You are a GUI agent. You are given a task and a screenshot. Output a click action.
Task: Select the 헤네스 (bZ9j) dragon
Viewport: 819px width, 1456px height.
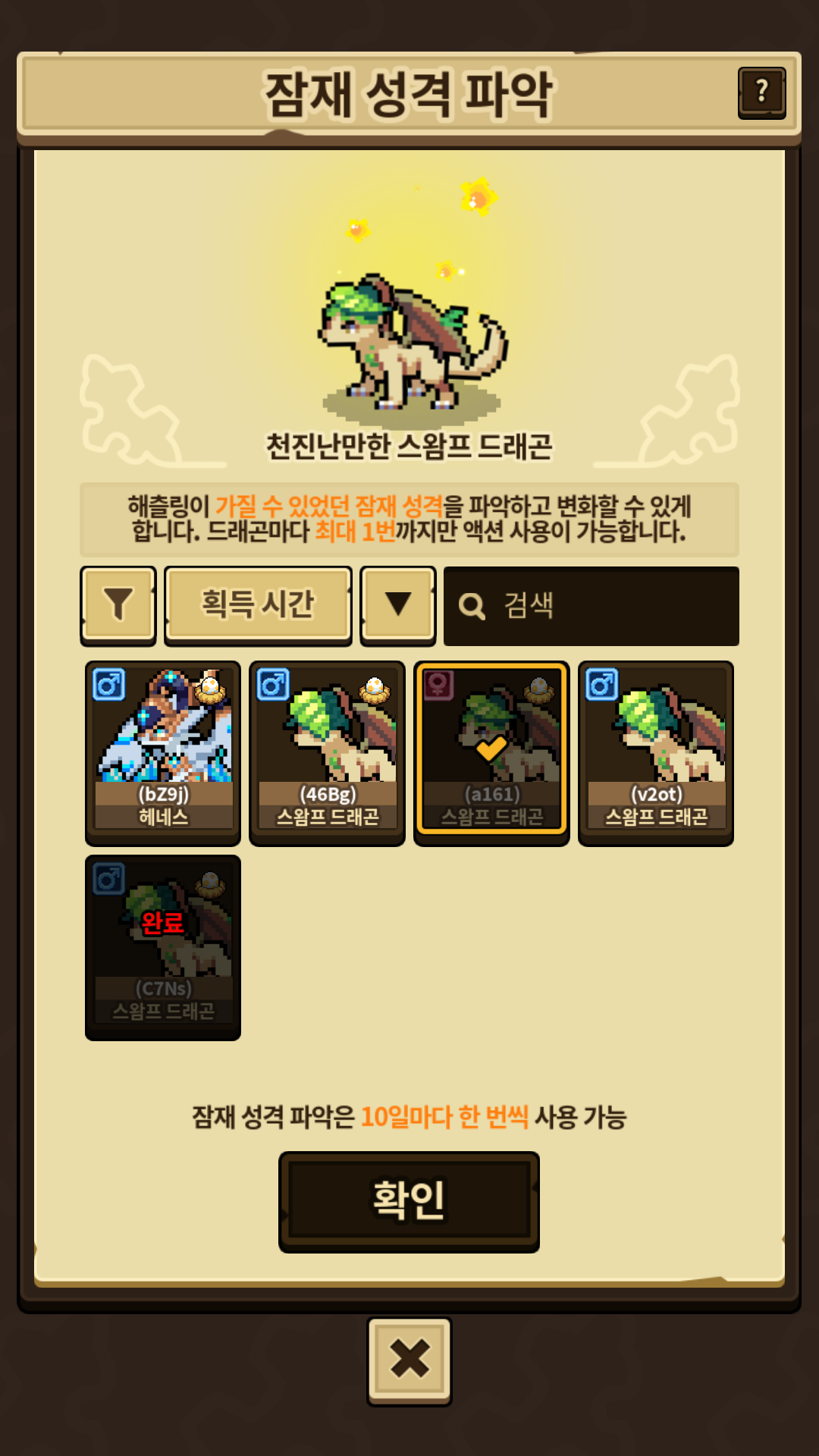(x=163, y=752)
